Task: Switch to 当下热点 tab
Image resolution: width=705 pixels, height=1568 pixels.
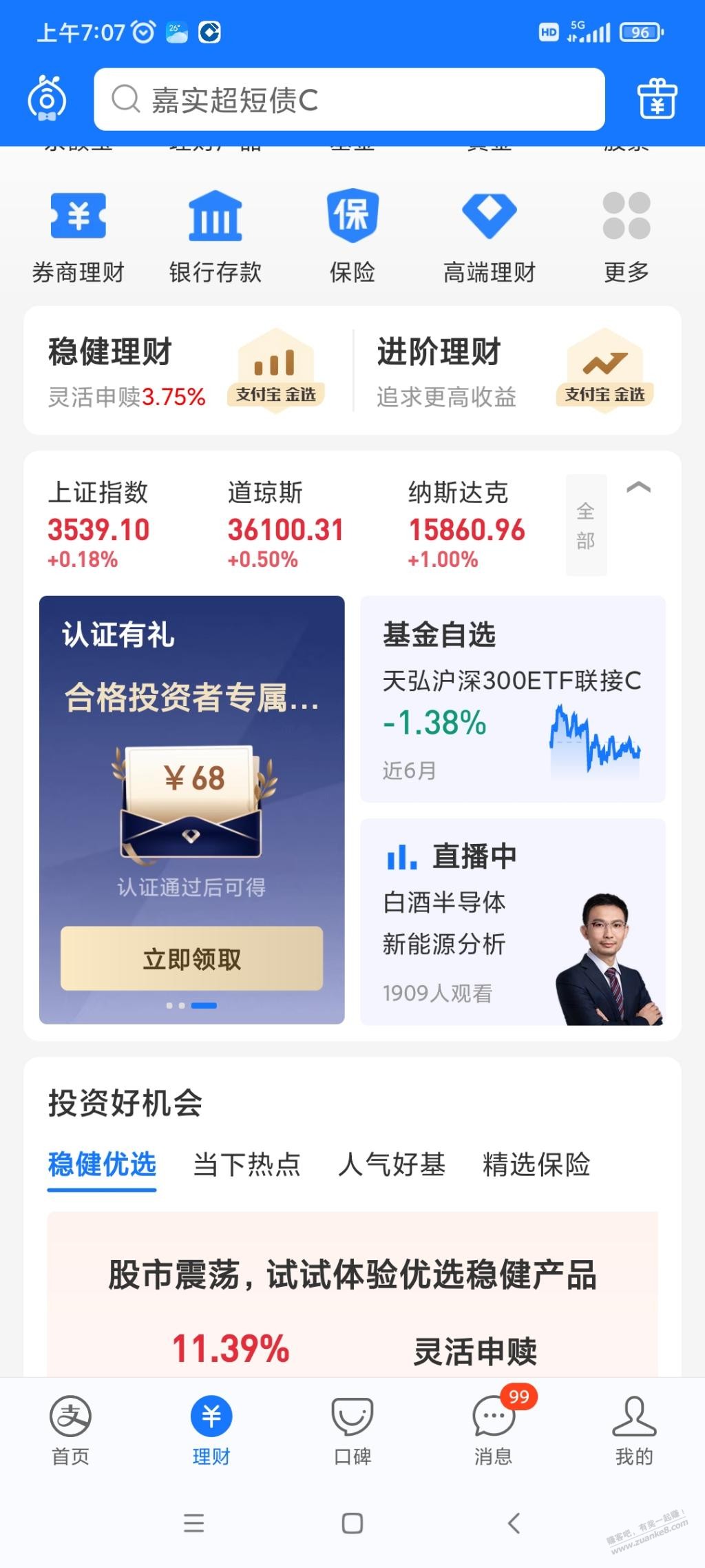Action: (x=246, y=1164)
